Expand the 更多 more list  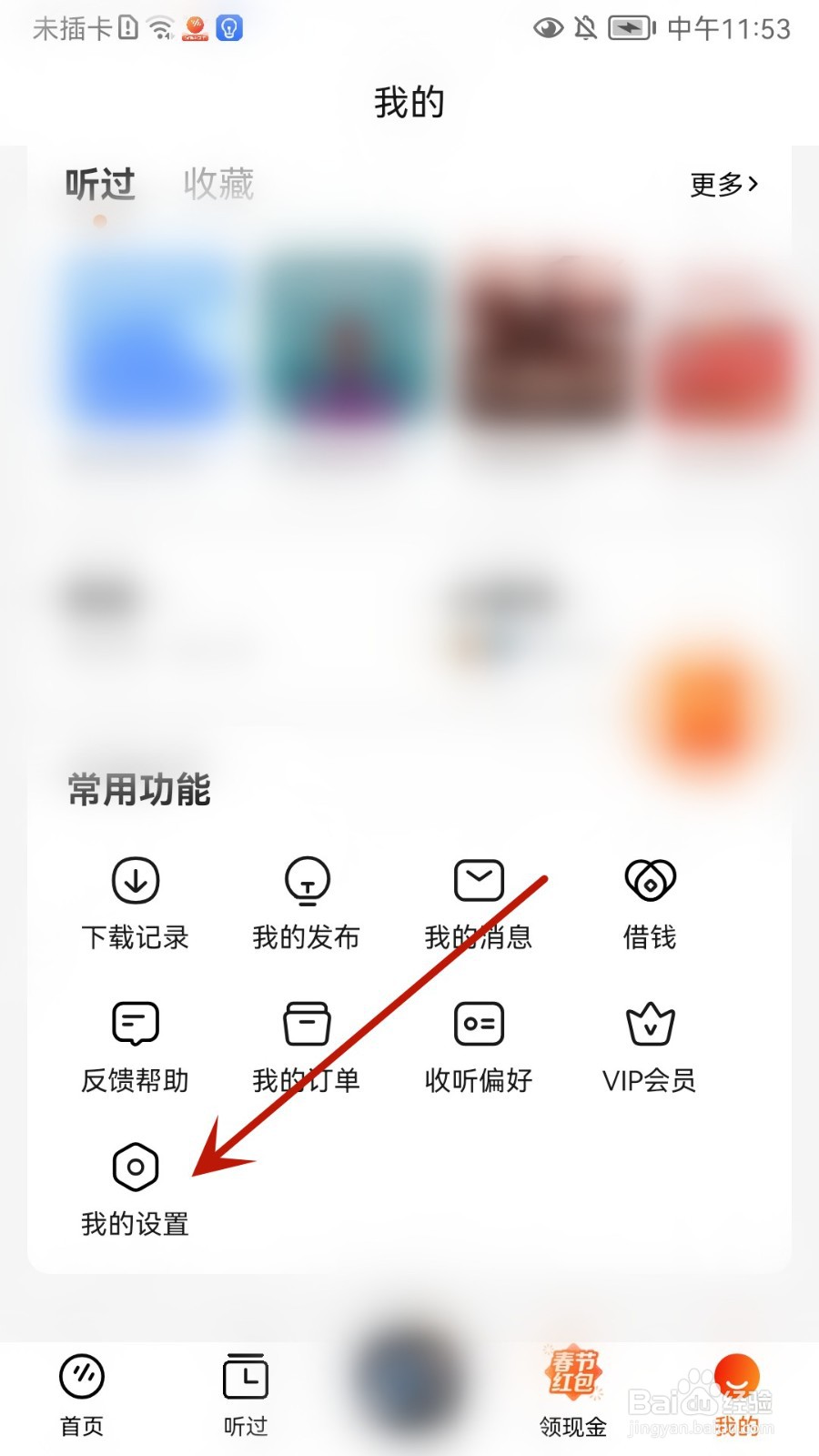click(723, 185)
